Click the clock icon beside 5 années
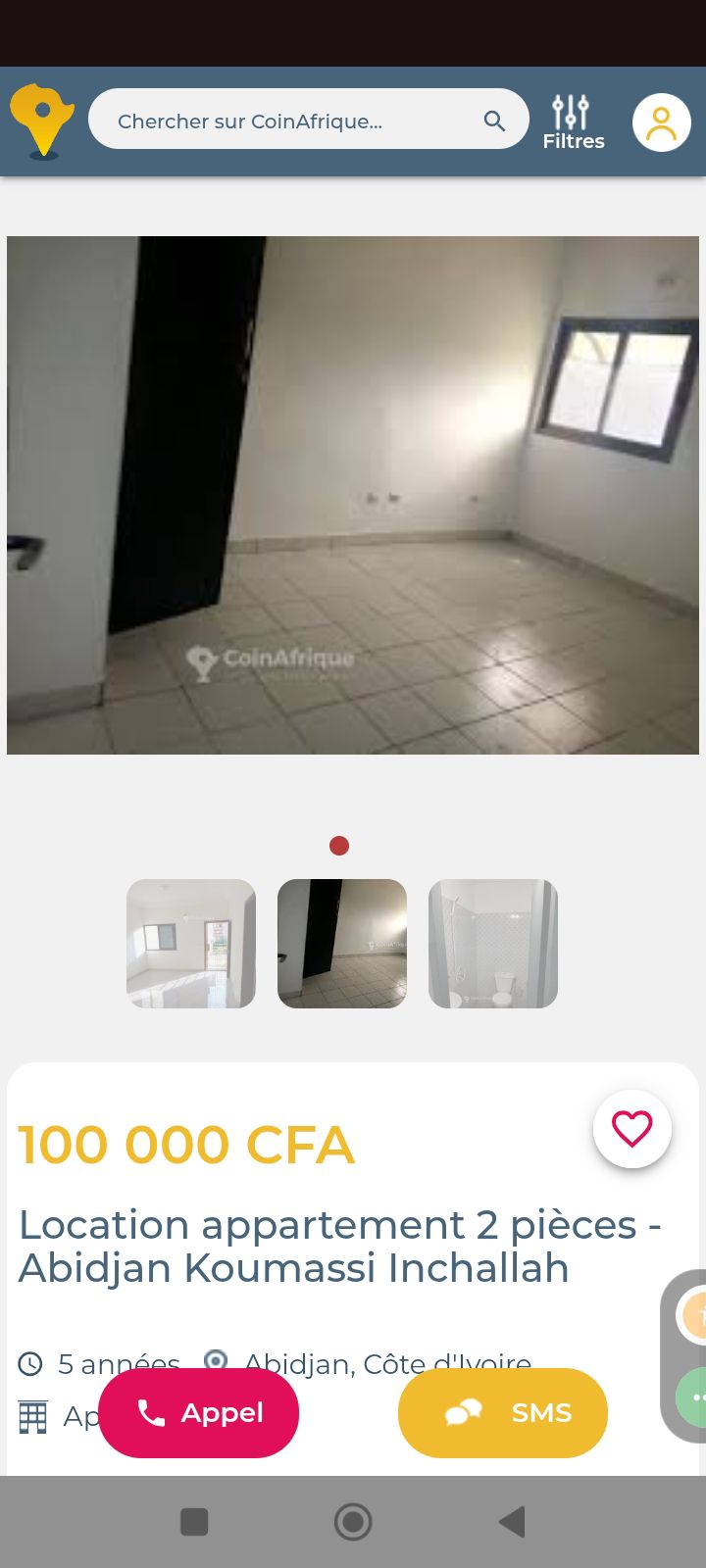Screen dimensions: 706x1568 (x=32, y=1363)
